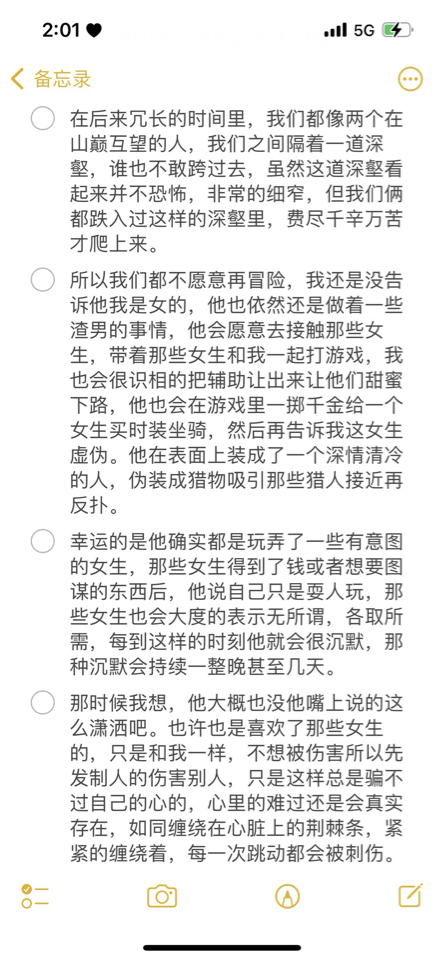Go back to the 备忘录 list
This screenshot has width=444, height=960.
point(51,79)
